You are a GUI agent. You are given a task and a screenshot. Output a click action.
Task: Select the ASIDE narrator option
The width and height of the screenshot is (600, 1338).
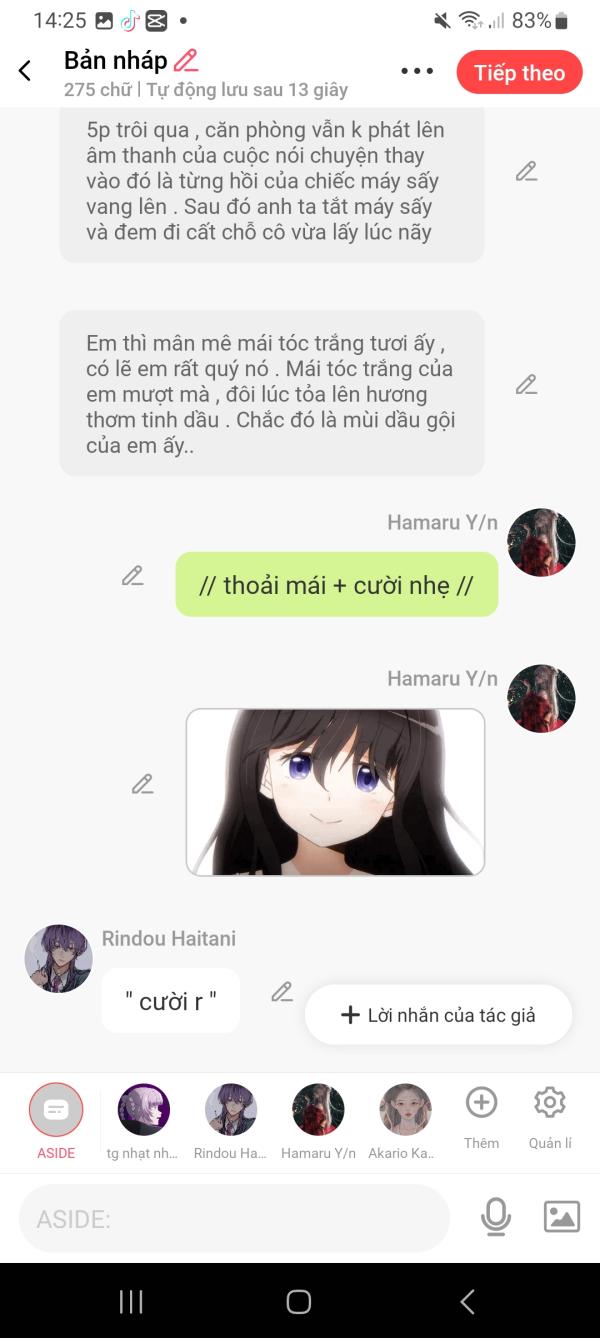[x=56, y=1122]
